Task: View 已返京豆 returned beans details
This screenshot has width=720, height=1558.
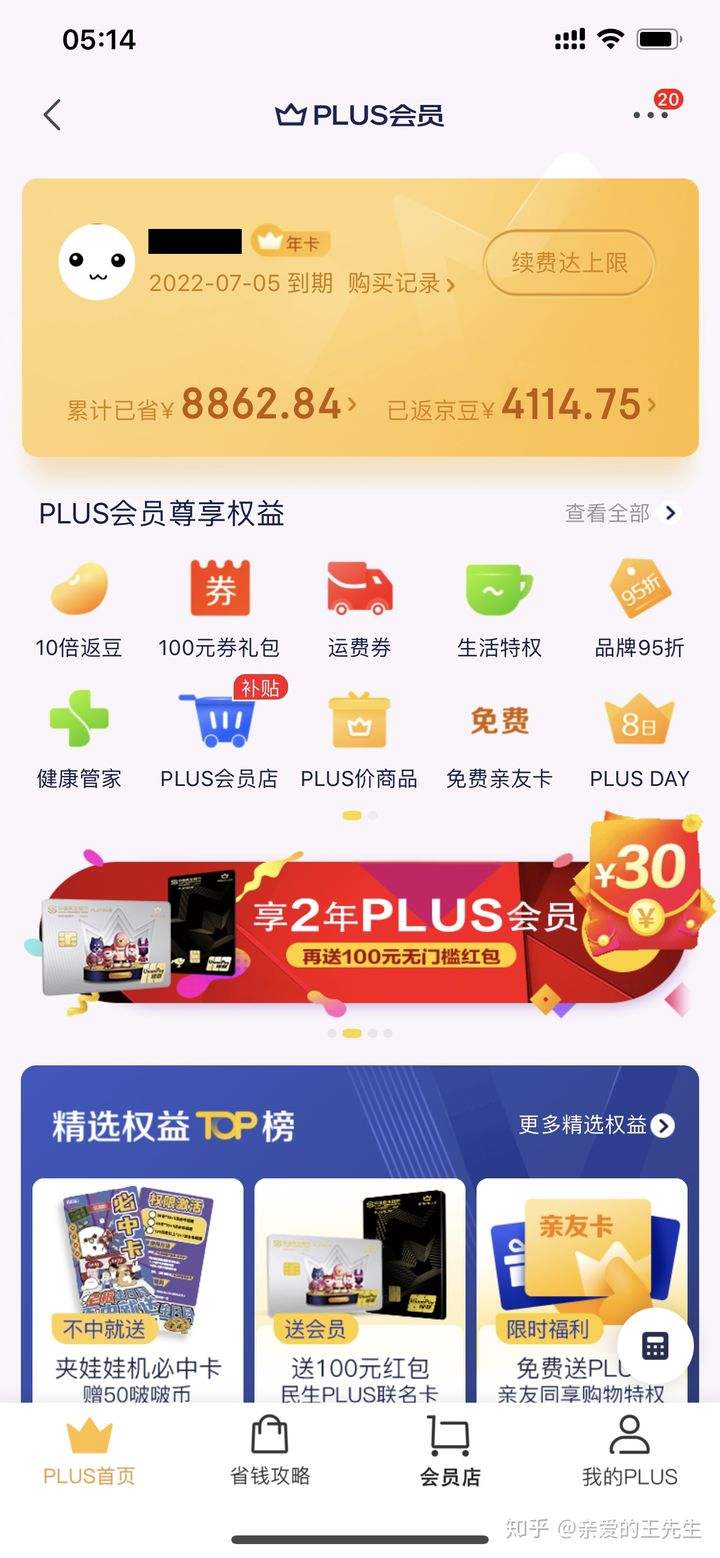Action: pos(522,406)
